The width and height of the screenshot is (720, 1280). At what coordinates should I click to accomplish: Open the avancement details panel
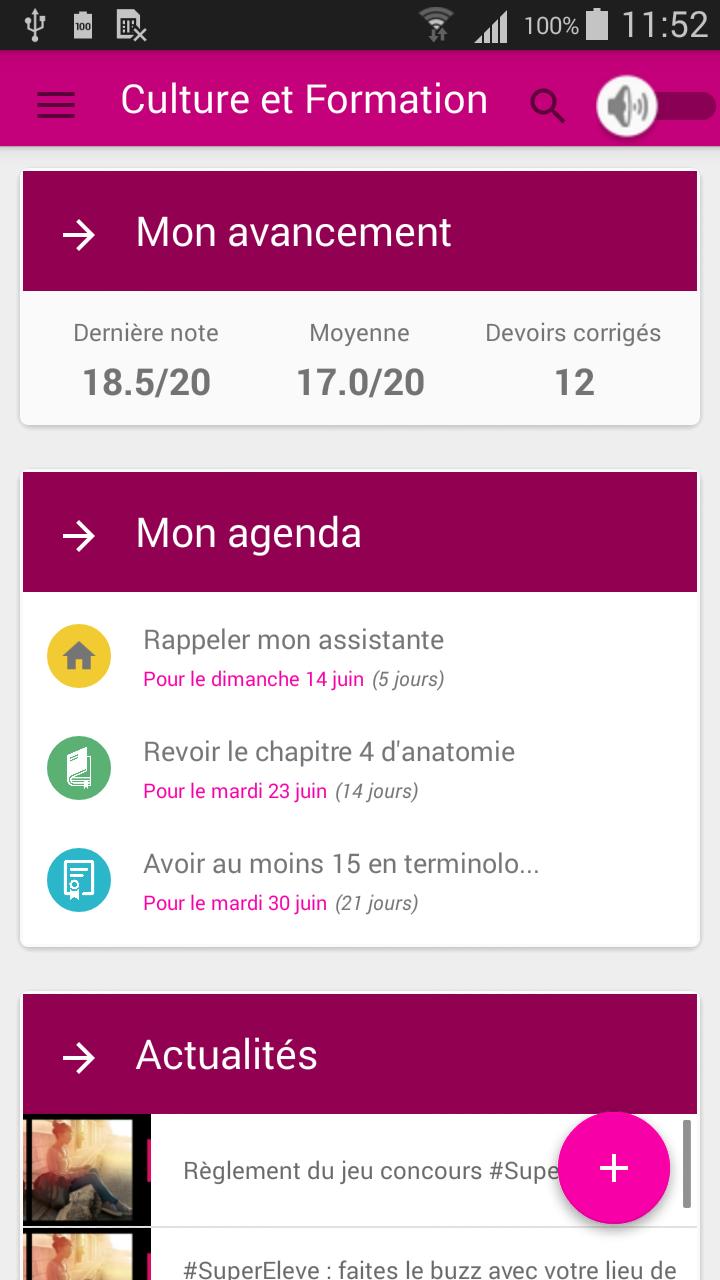360,357
